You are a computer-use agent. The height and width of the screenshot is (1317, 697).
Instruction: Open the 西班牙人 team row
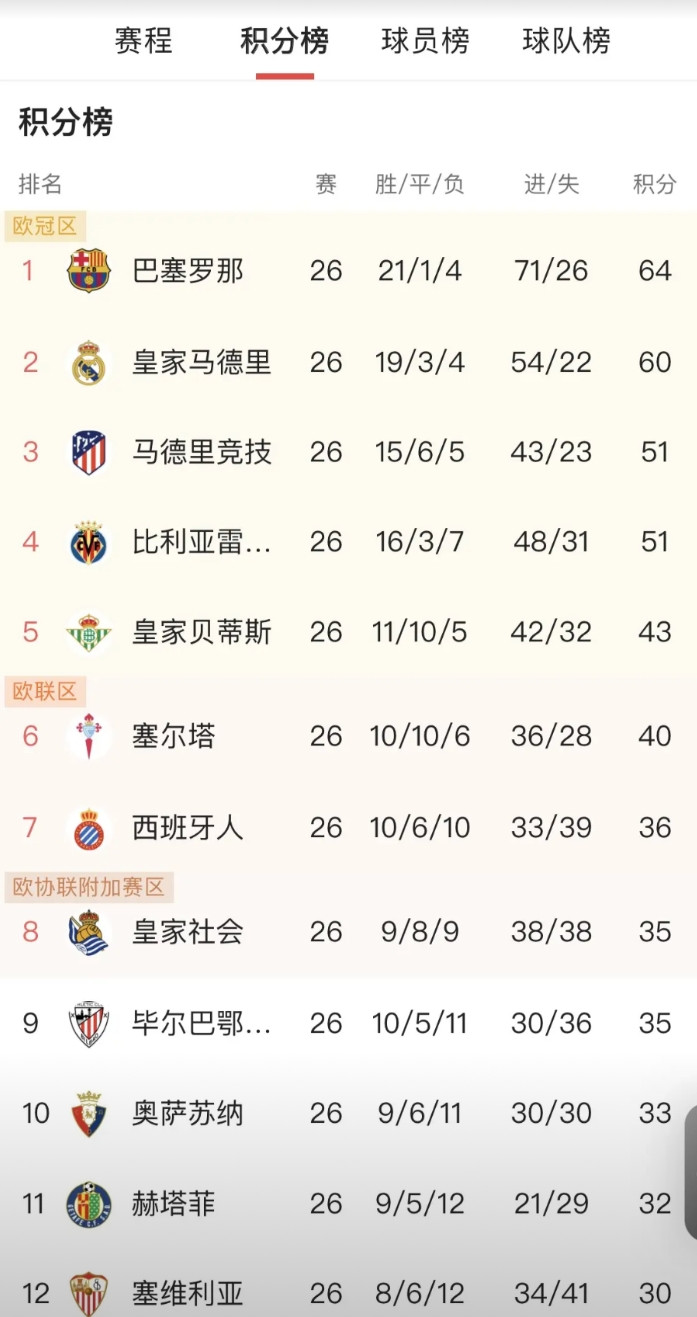tap(348, 828)
